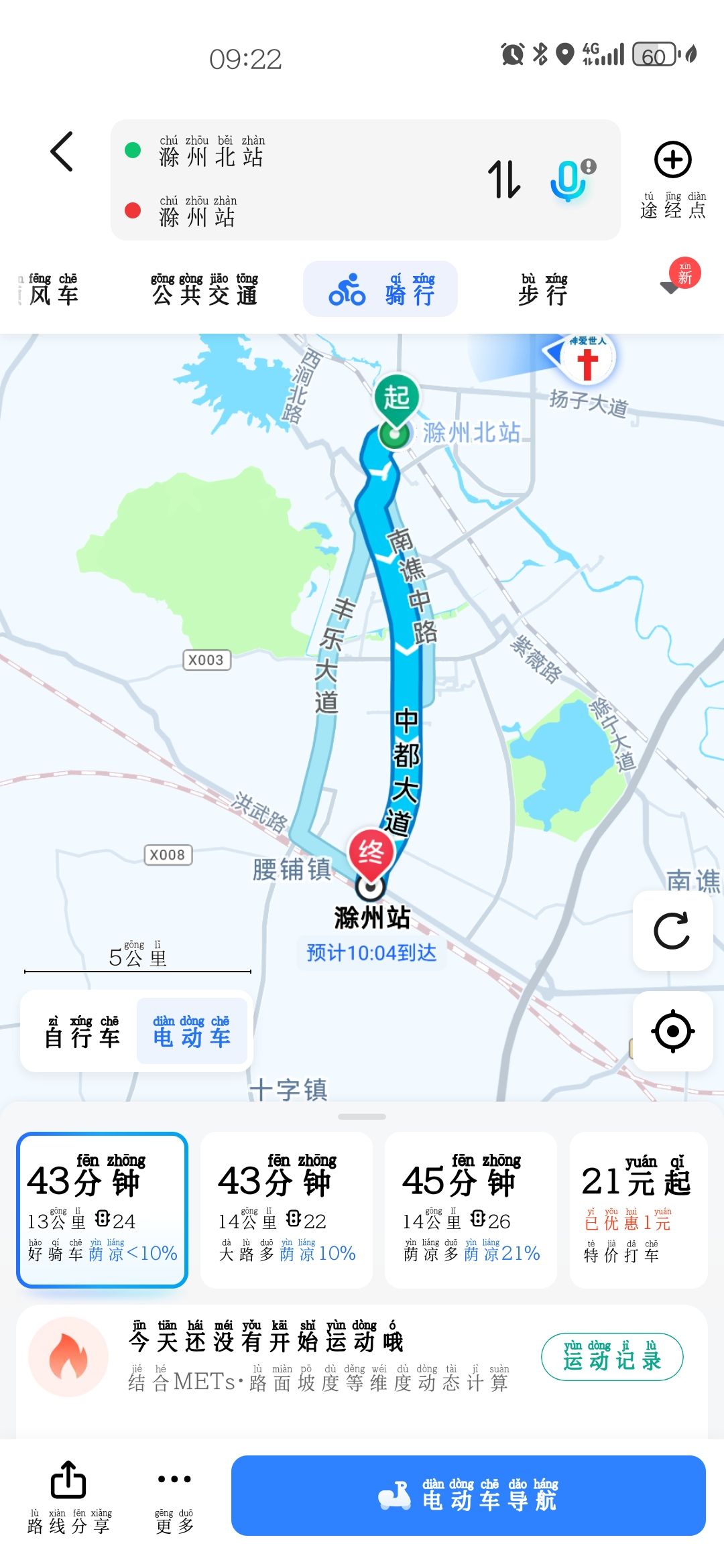Switch to the 步行 tab
The height and width of the screenshot is (1568, 724).
point(542,289)
